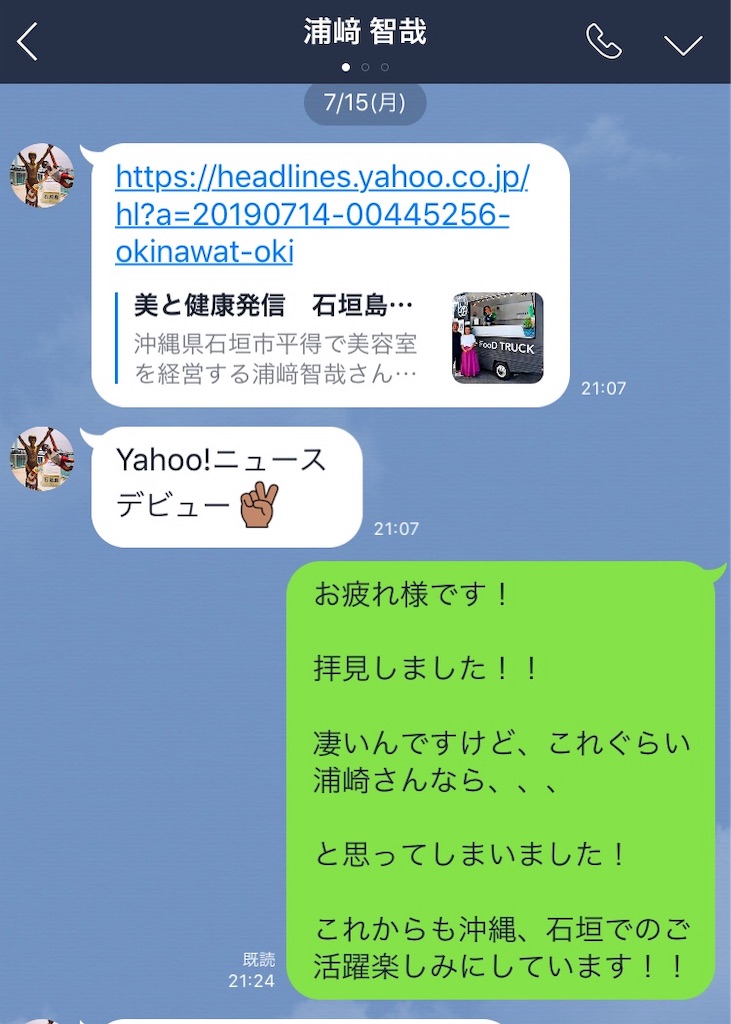Tap the back arrow to return to chat list

tap(25, 42)
